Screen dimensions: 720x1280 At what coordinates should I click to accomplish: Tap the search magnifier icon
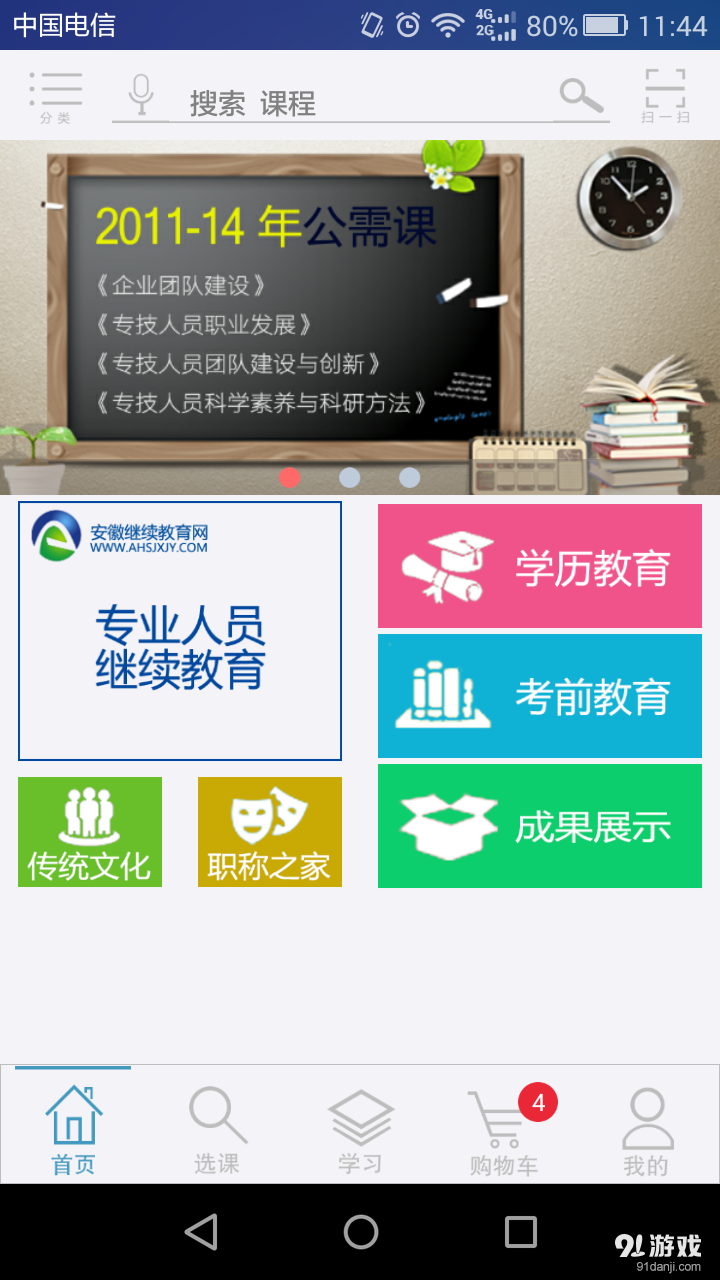pyautogui.click(x=580, y=97)
